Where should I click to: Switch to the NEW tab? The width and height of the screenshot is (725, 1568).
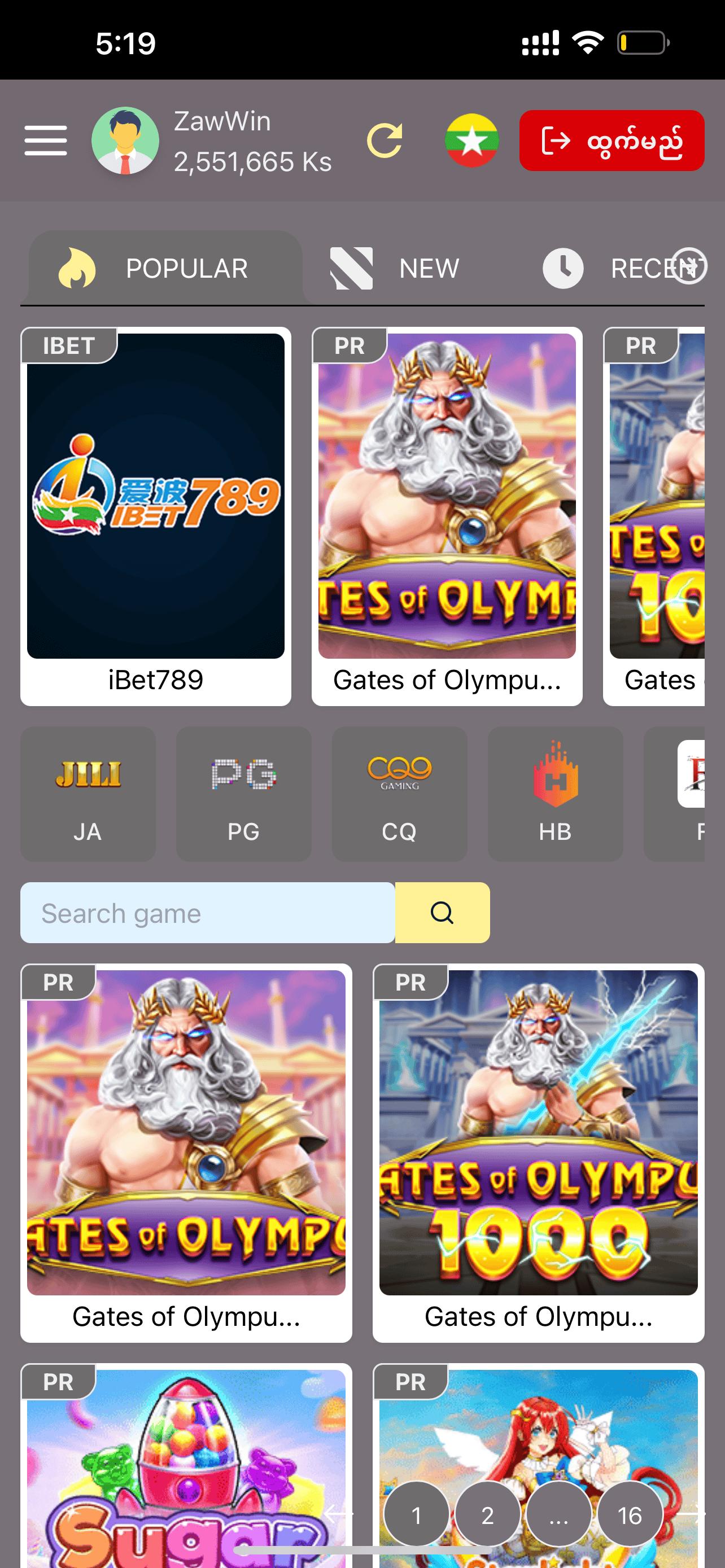396,269
